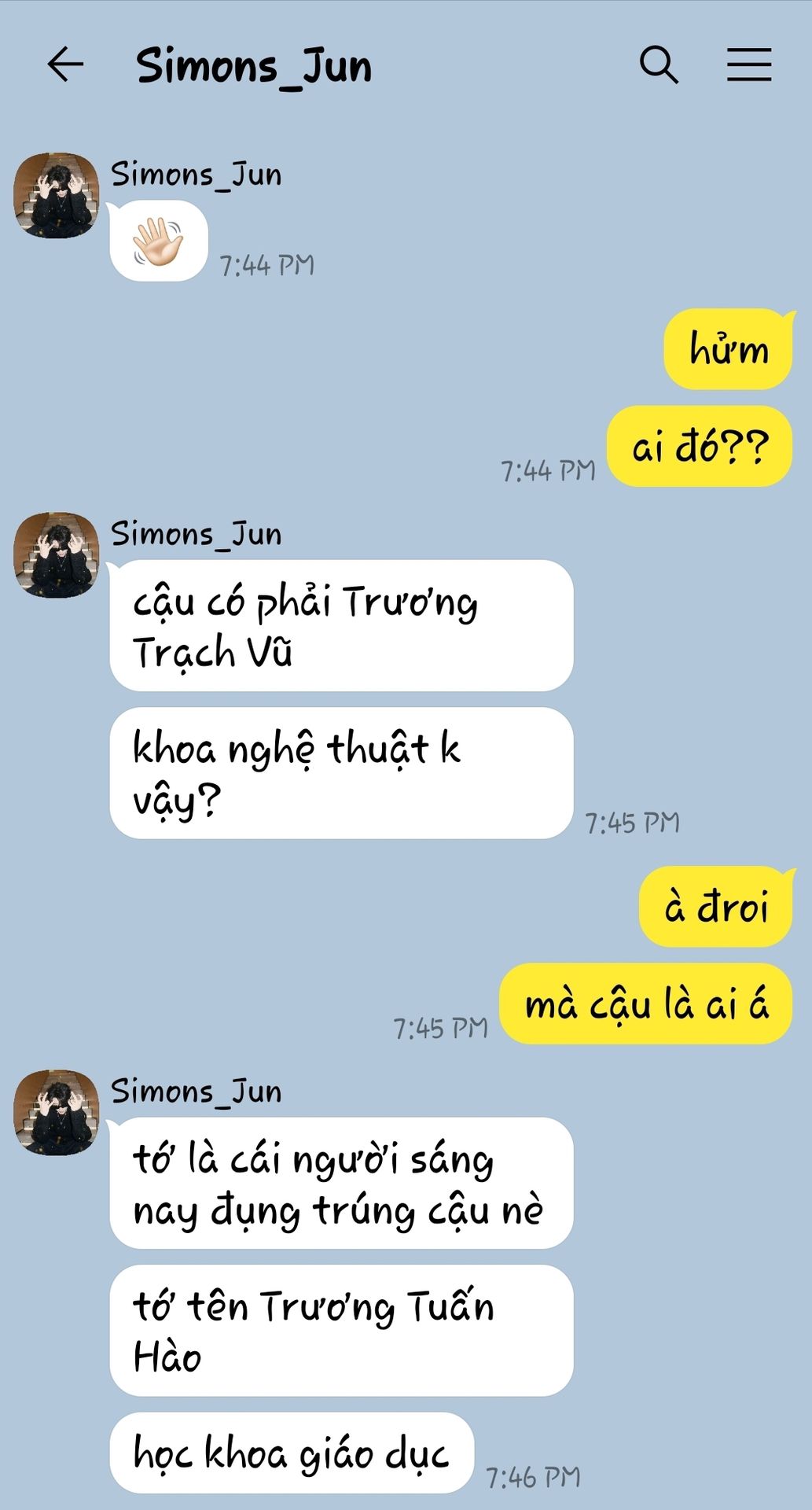
Task: Open Simons_Jun's avatar above waving hand message
Action: [x=57, y=196]
